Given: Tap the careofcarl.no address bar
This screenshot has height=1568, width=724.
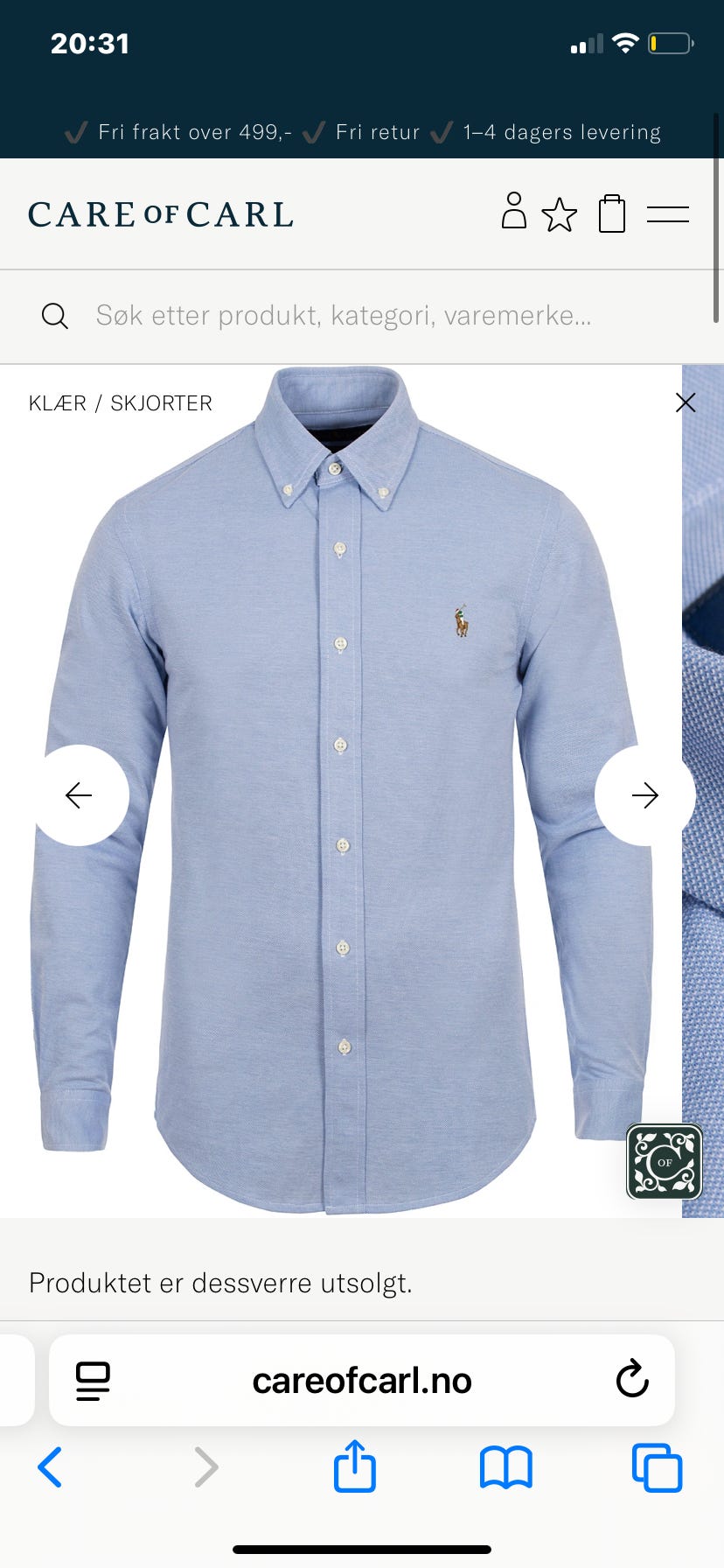Looking at the screenshot, I should [362, 1380].
